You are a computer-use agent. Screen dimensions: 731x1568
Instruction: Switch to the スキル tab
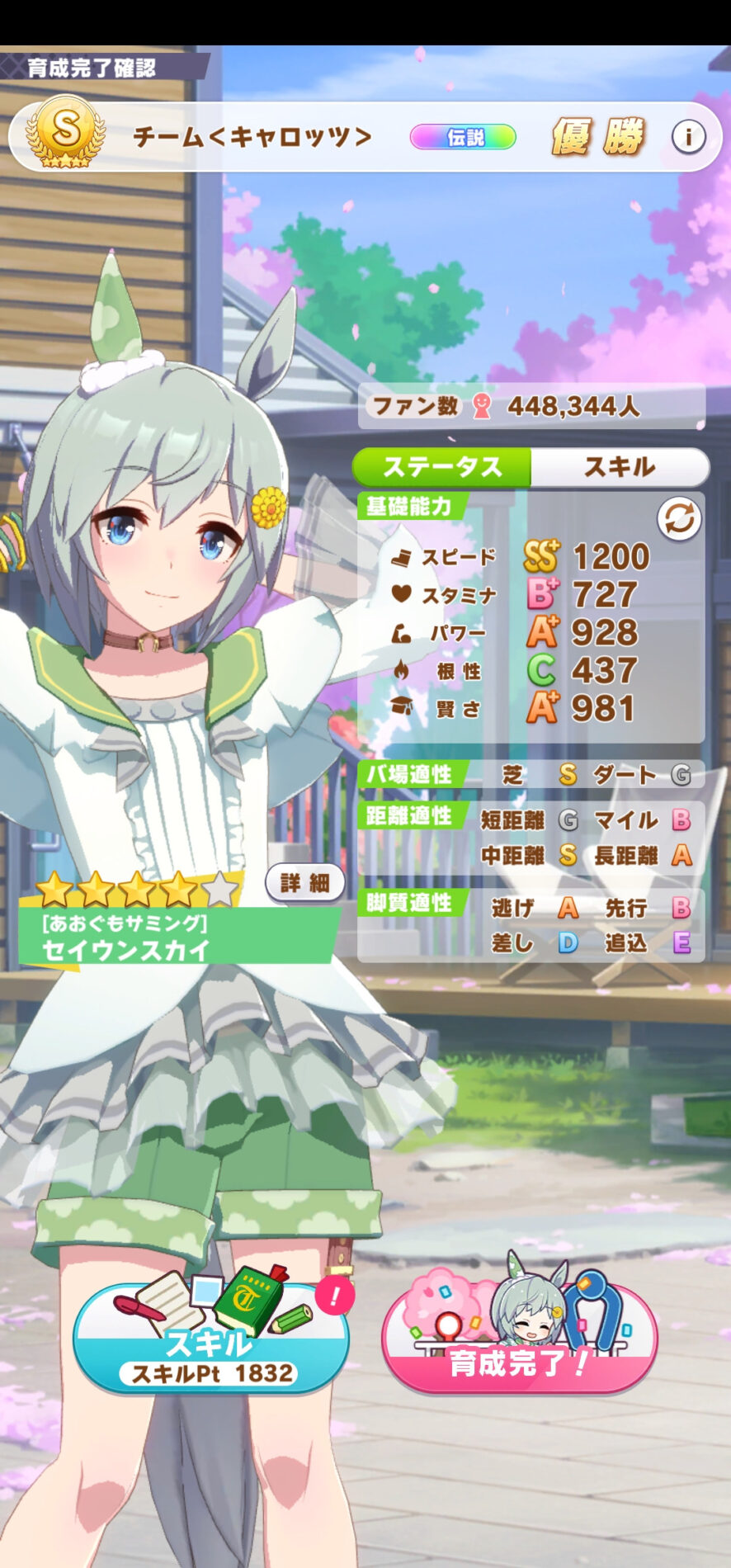point(620,467)
